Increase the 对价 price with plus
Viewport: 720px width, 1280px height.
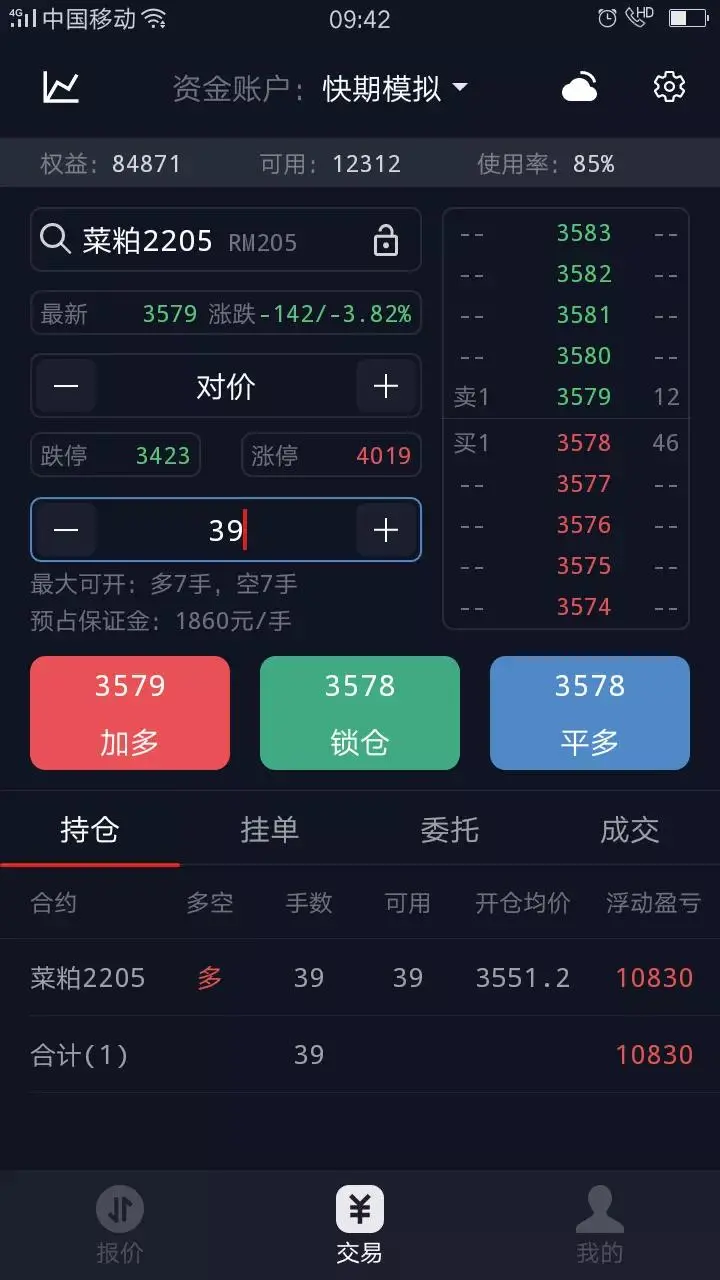click(386, 386)
